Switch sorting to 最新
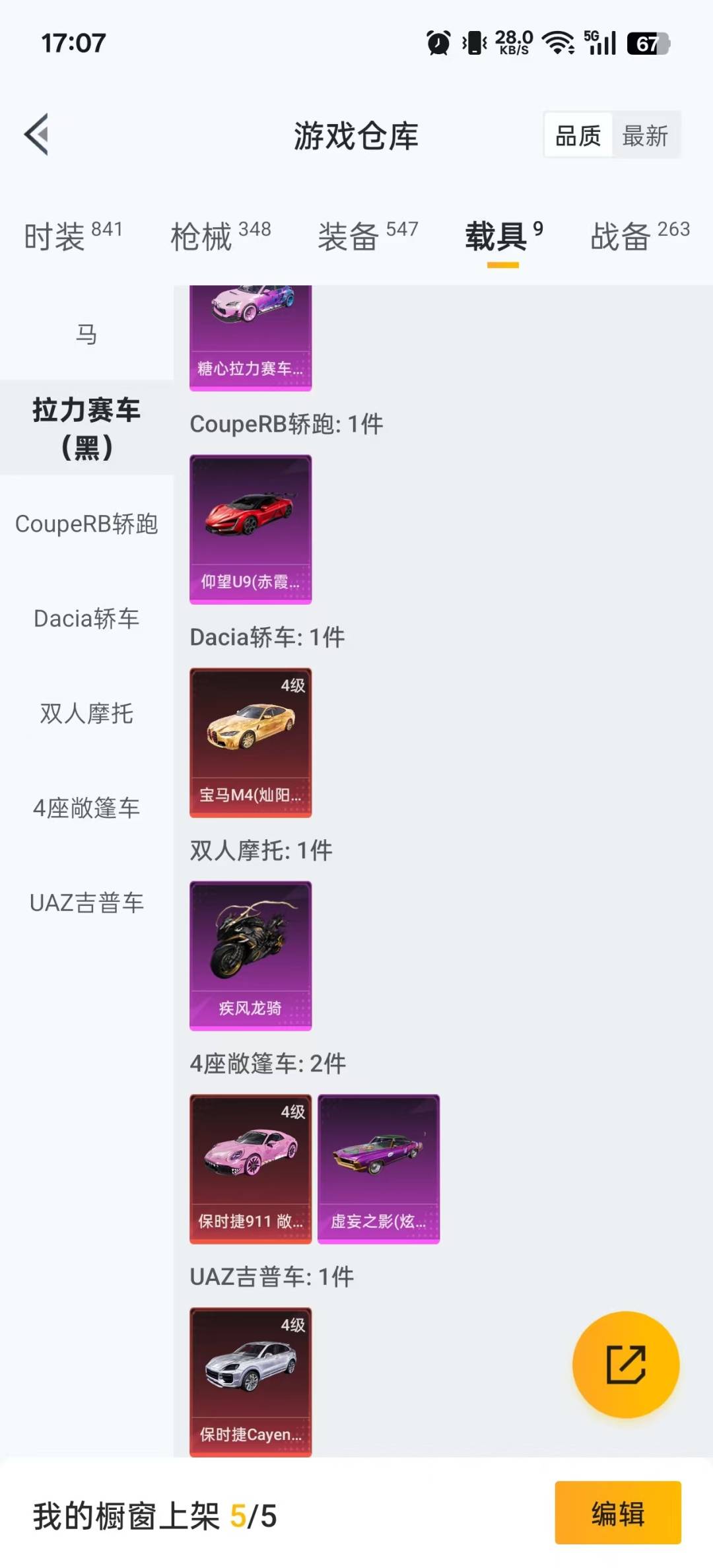 (645, 135)
